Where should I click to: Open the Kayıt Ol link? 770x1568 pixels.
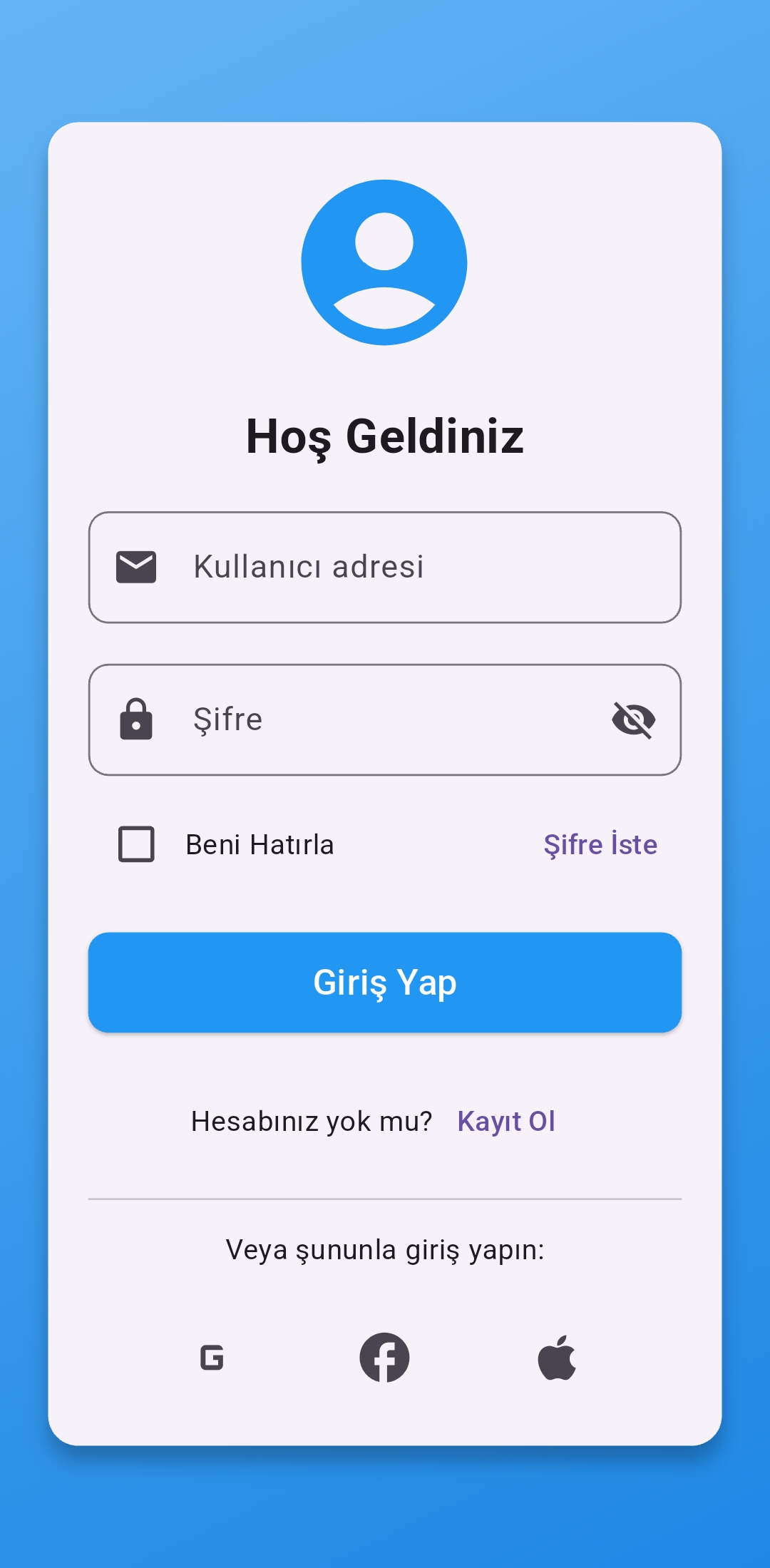coord(506,1122)
